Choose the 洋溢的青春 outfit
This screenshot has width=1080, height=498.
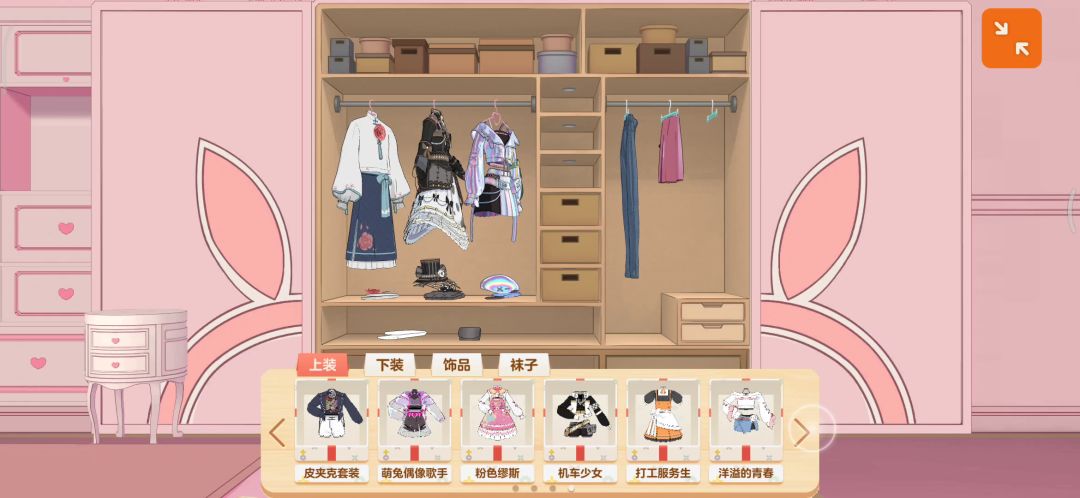[746, 425]
